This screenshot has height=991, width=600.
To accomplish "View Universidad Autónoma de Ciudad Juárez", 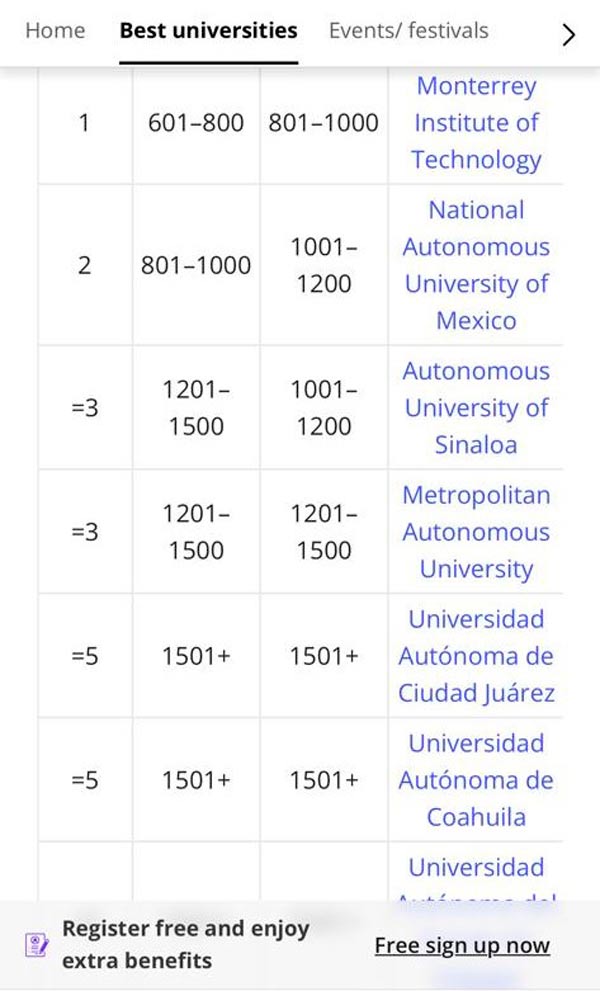I will (x=476, y=655).
